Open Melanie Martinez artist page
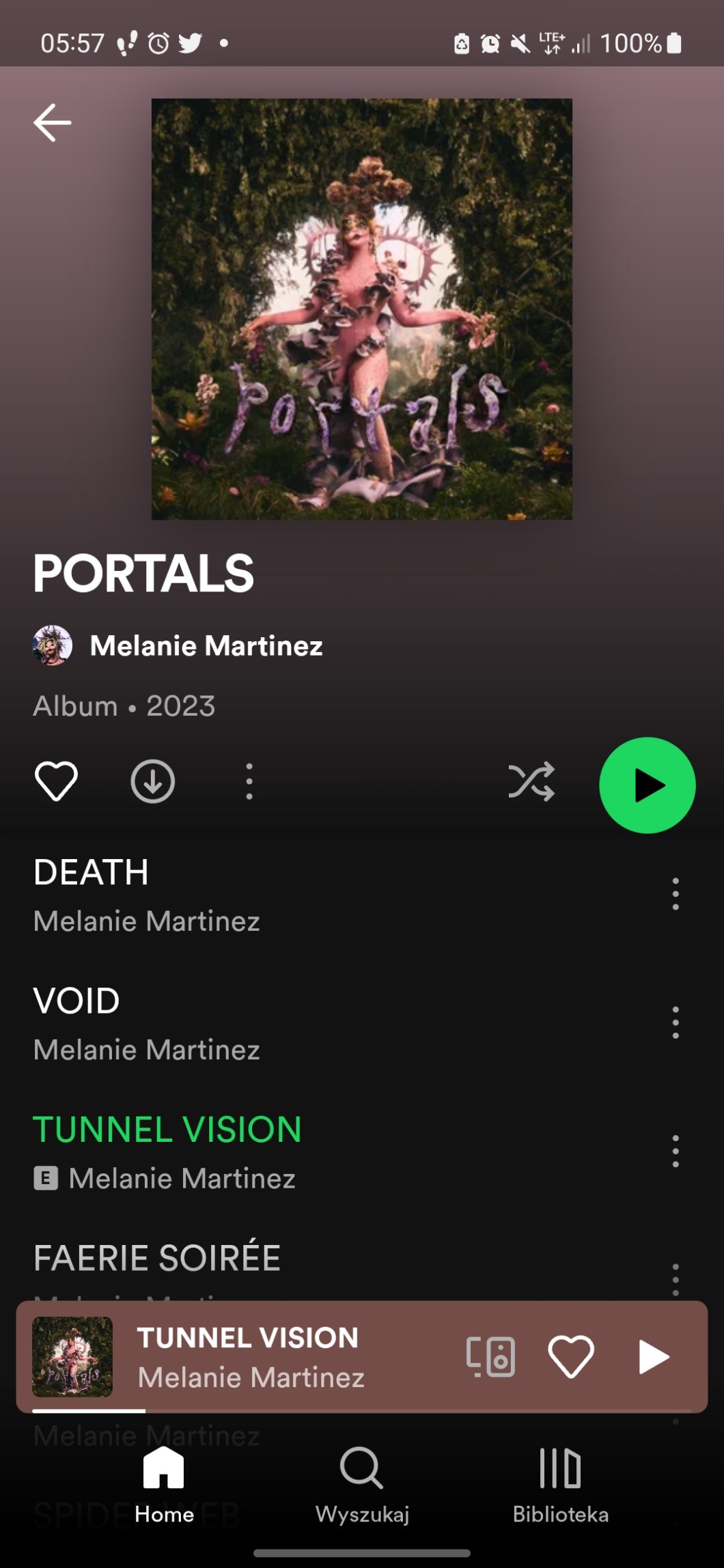Screen dimensions: 724x1568 pos(206,645)
